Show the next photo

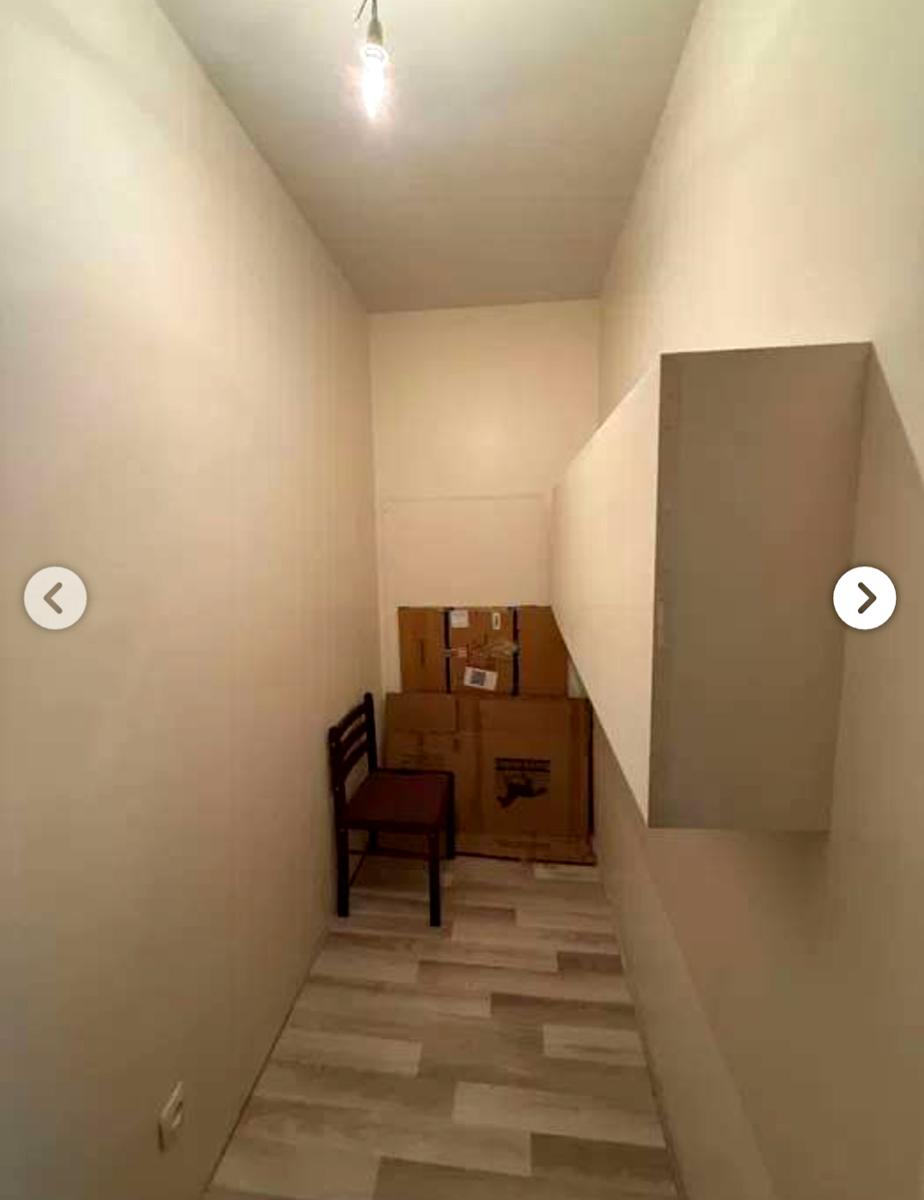click(x=864, y=598)
